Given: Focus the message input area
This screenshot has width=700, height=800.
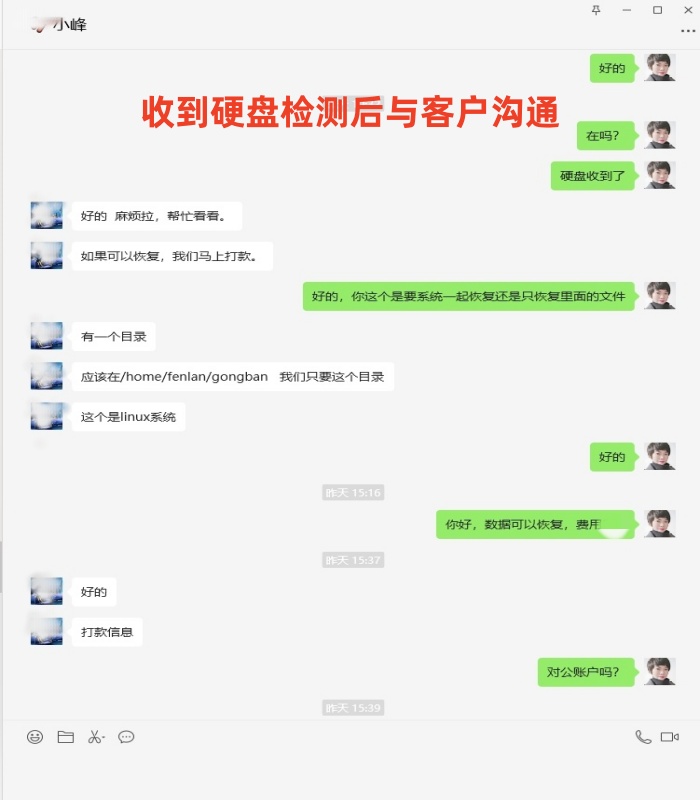Looking at the screenshot, I should tap(350, 775).
